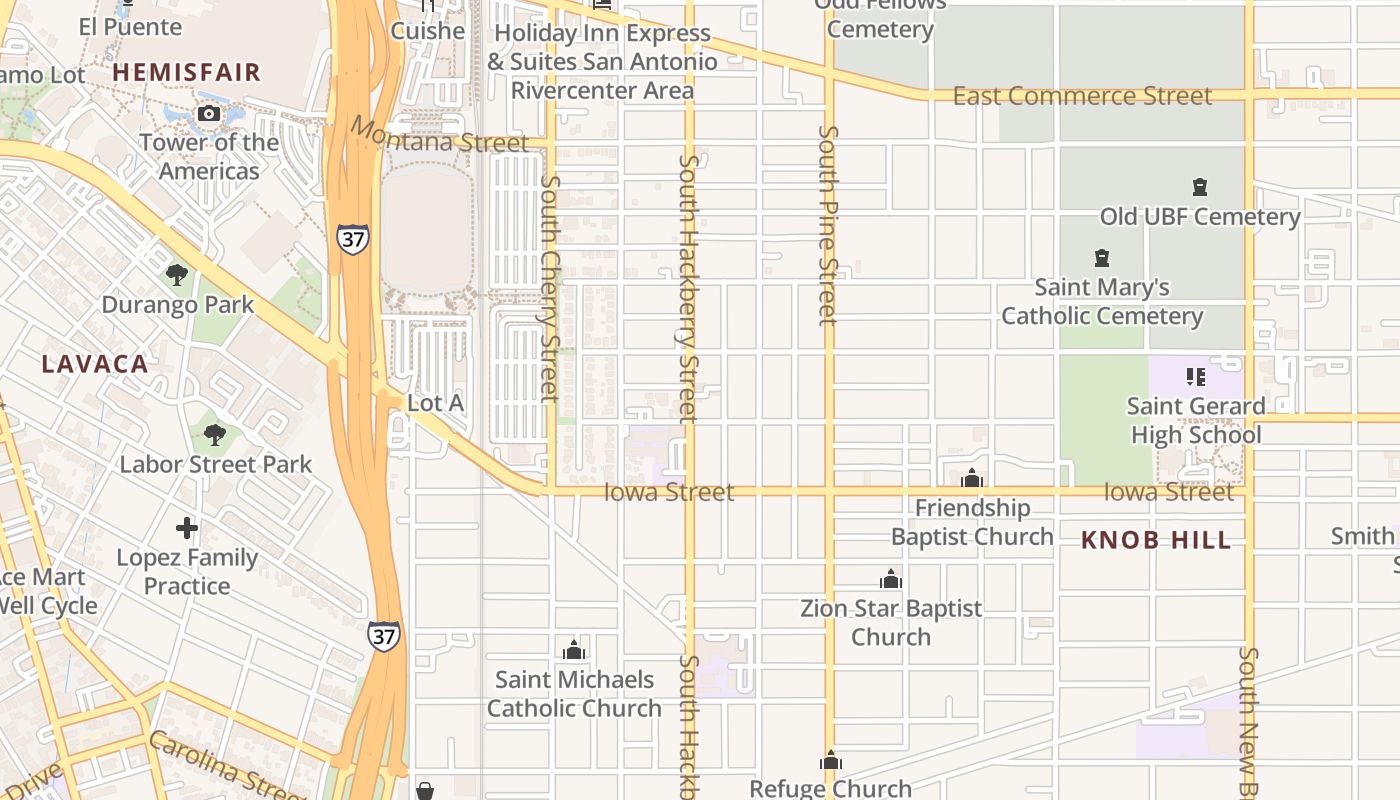This screenshot has width=1400, height=800.
Task: Open the Refuge Church marker
Action: [830, 761]
